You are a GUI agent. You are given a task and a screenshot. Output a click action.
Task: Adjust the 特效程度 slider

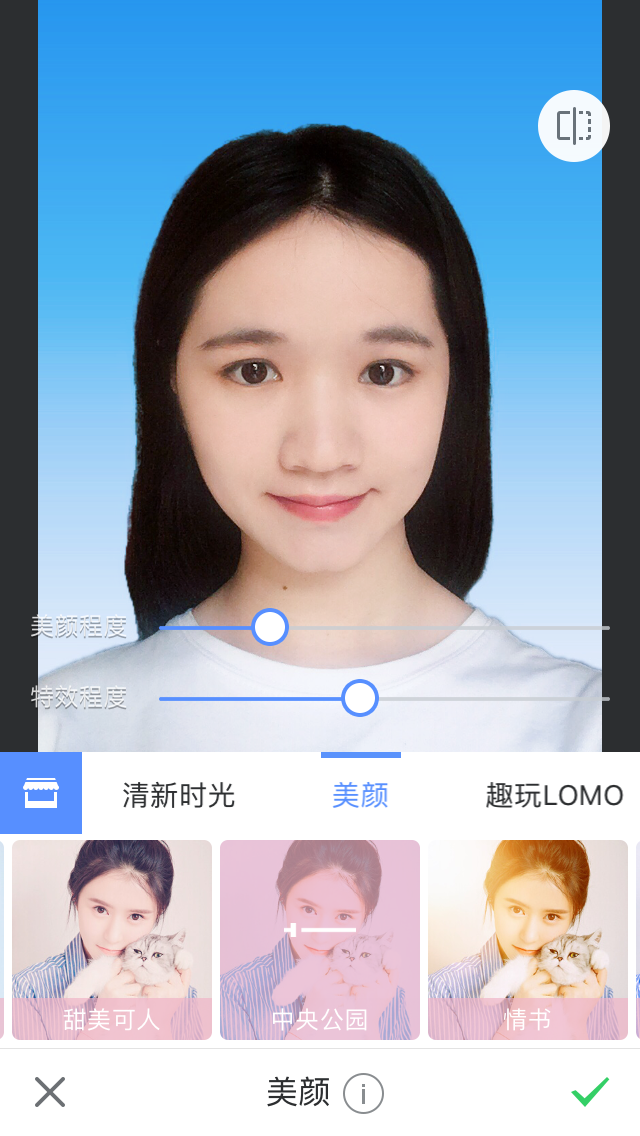(x=360, y=698)
